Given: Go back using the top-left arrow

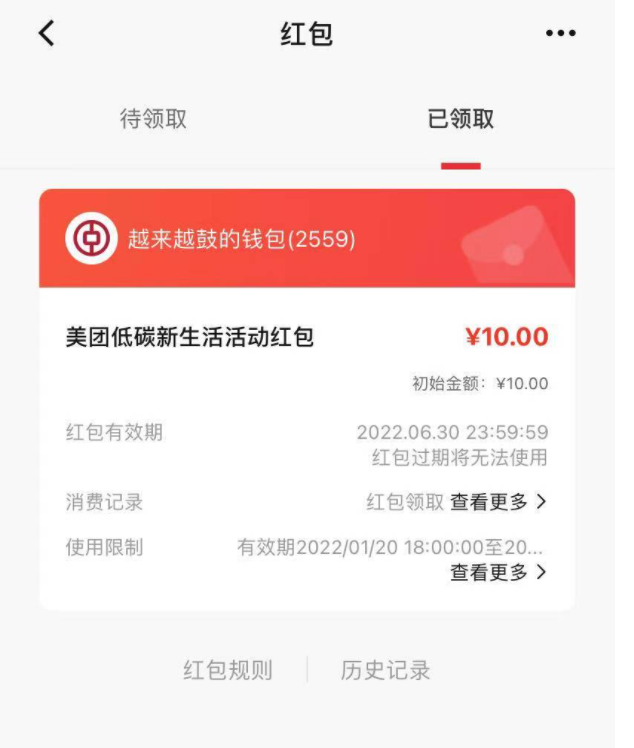Looking at the screenshot, I should (46, 34).
